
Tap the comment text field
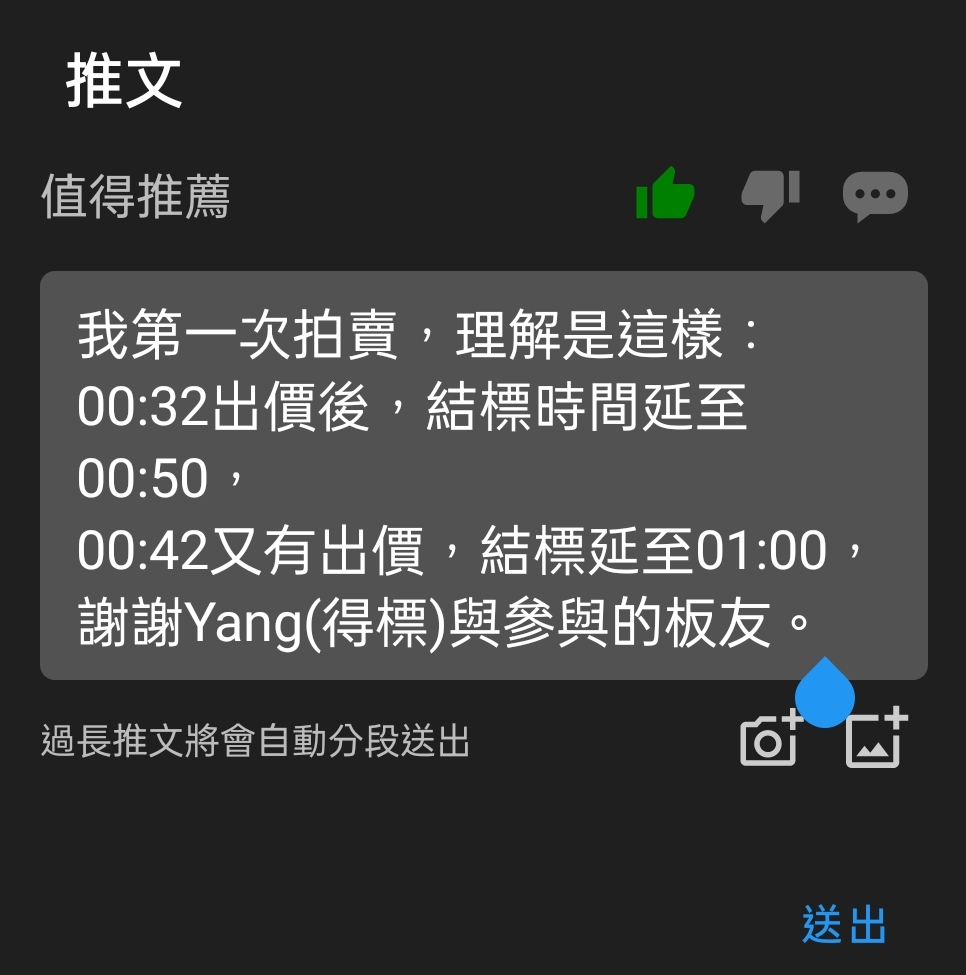[x=483, y=475]
